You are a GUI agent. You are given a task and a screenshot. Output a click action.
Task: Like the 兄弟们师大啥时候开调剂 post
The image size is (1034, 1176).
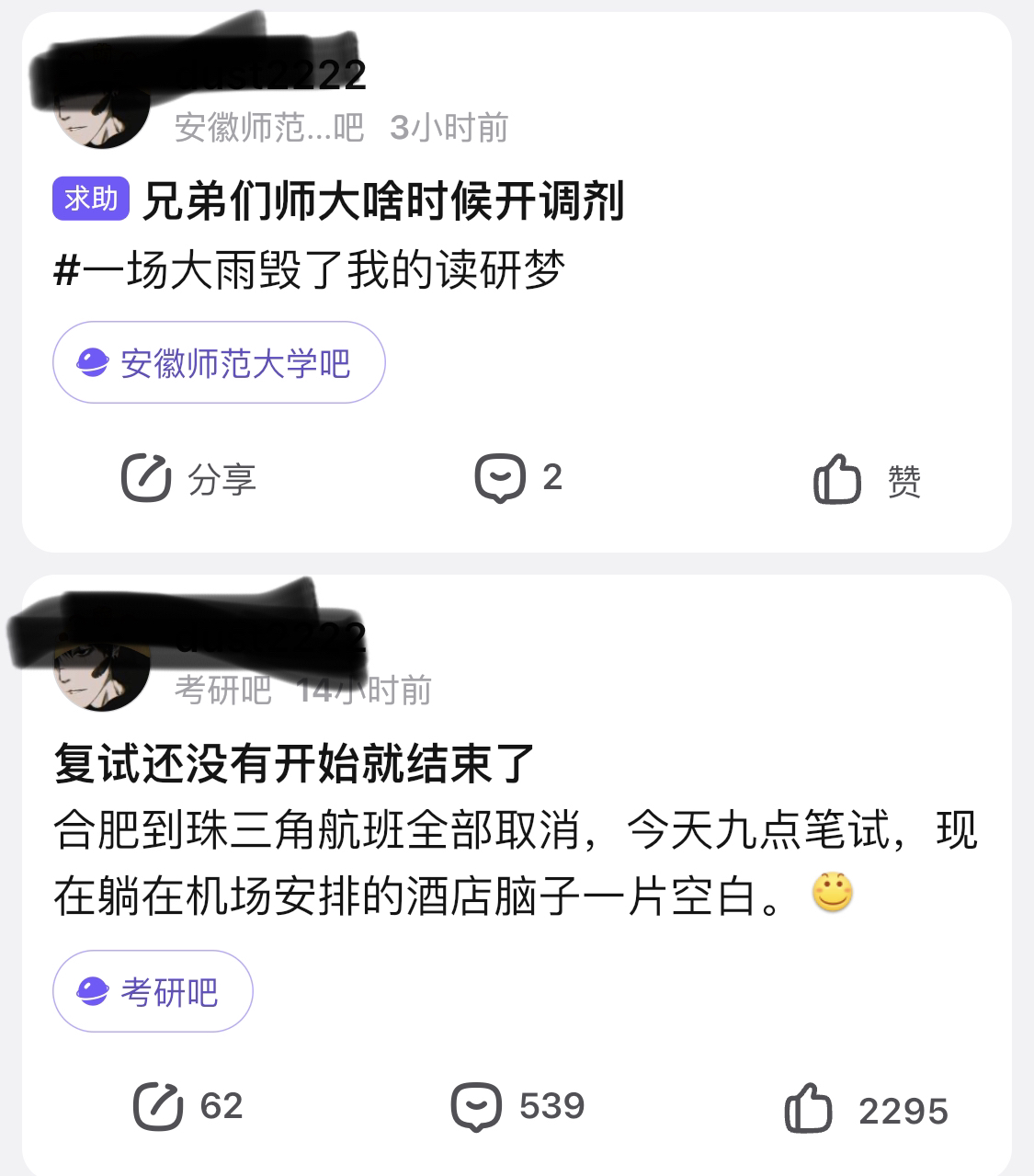[x=866, y=480]
